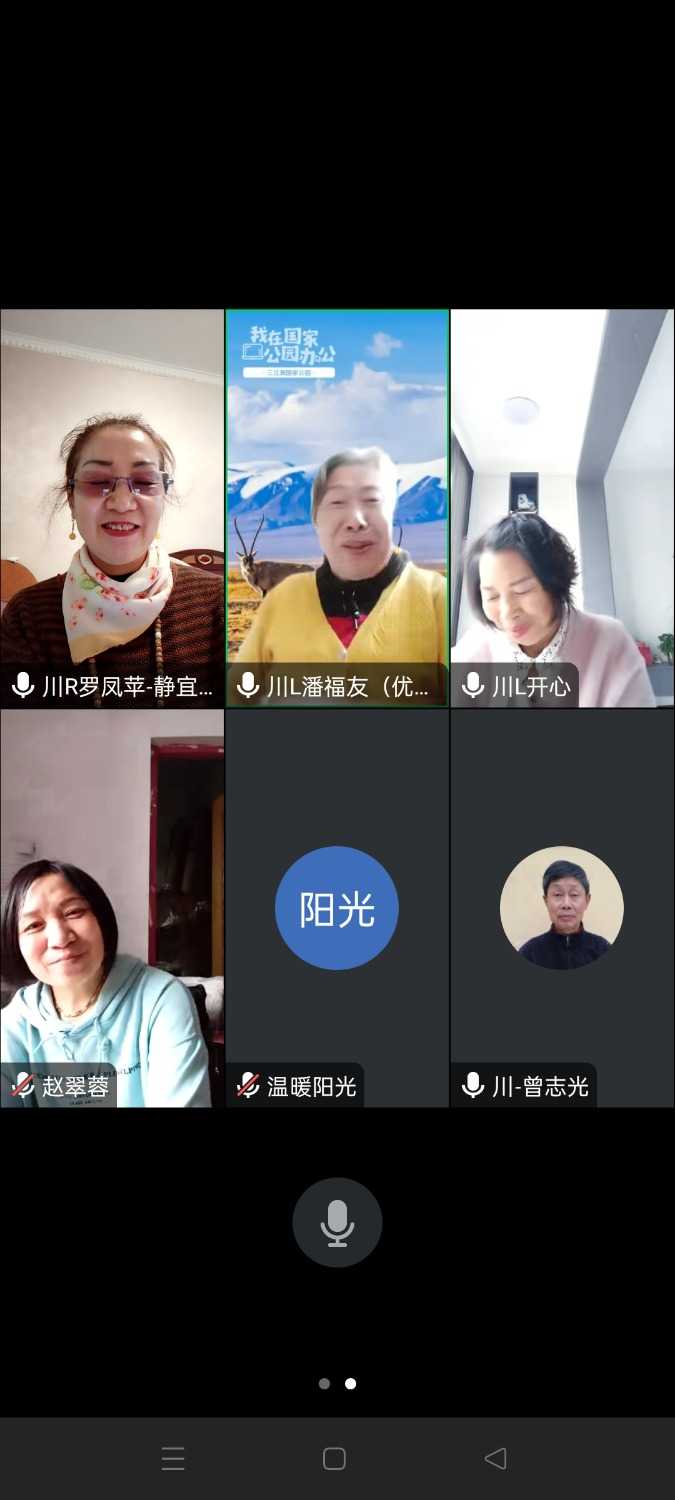The image size is (675, 1500).
Task: Go back with the system back button
Action: coord(495,1459)
